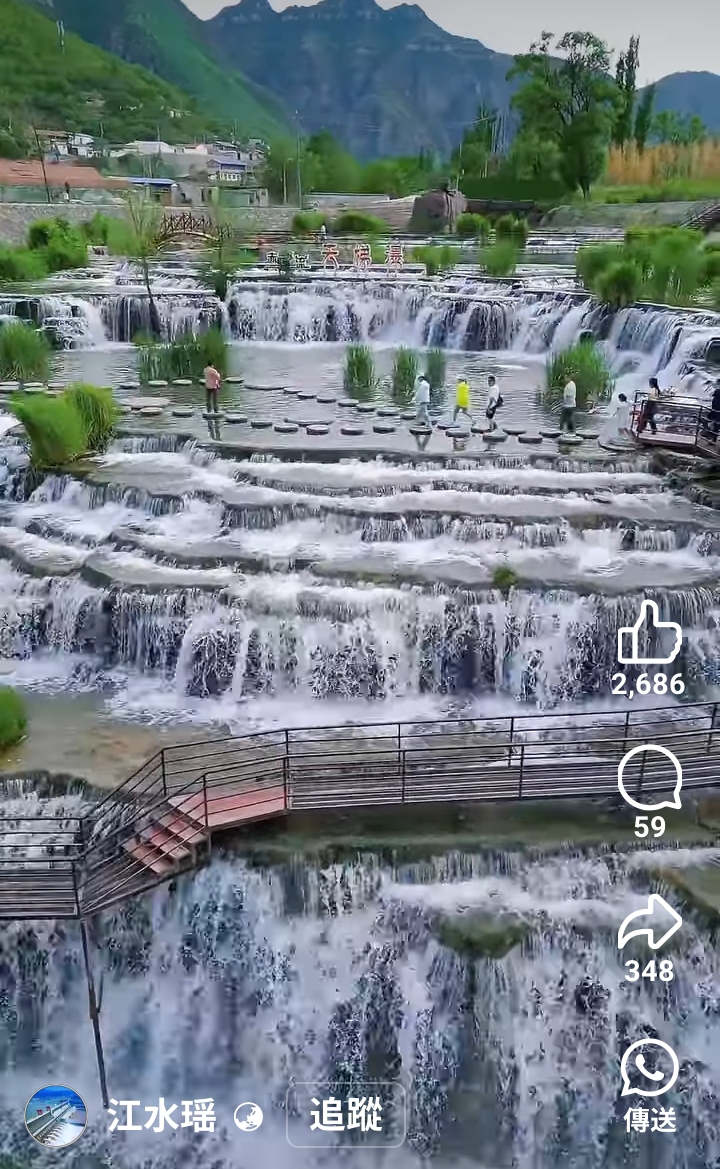Follow 江水瑶 with the 追蹤 button
720x1169 pixels.
pyautogui.click(x=346, y=1115)
